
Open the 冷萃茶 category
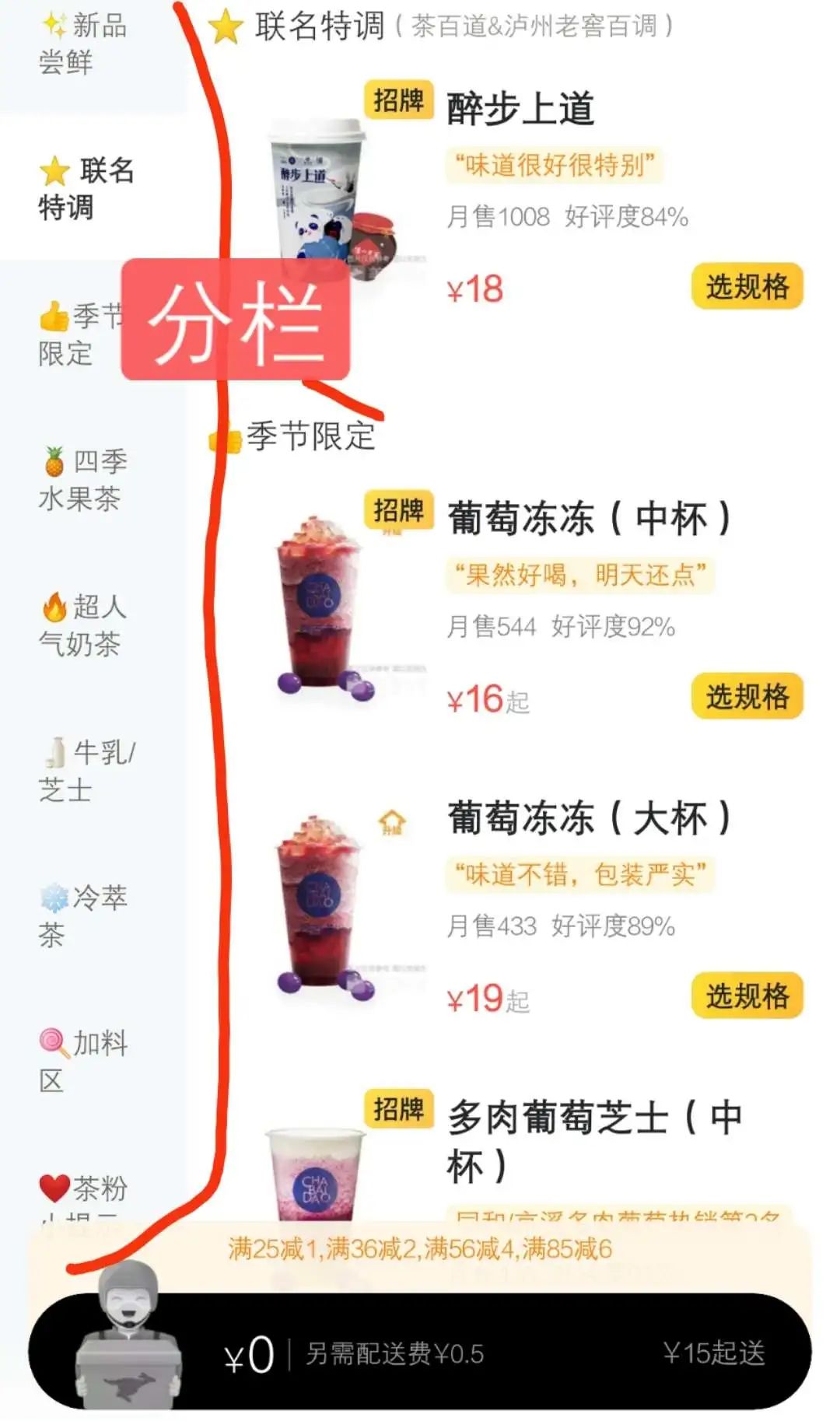(x=82, y=916)
